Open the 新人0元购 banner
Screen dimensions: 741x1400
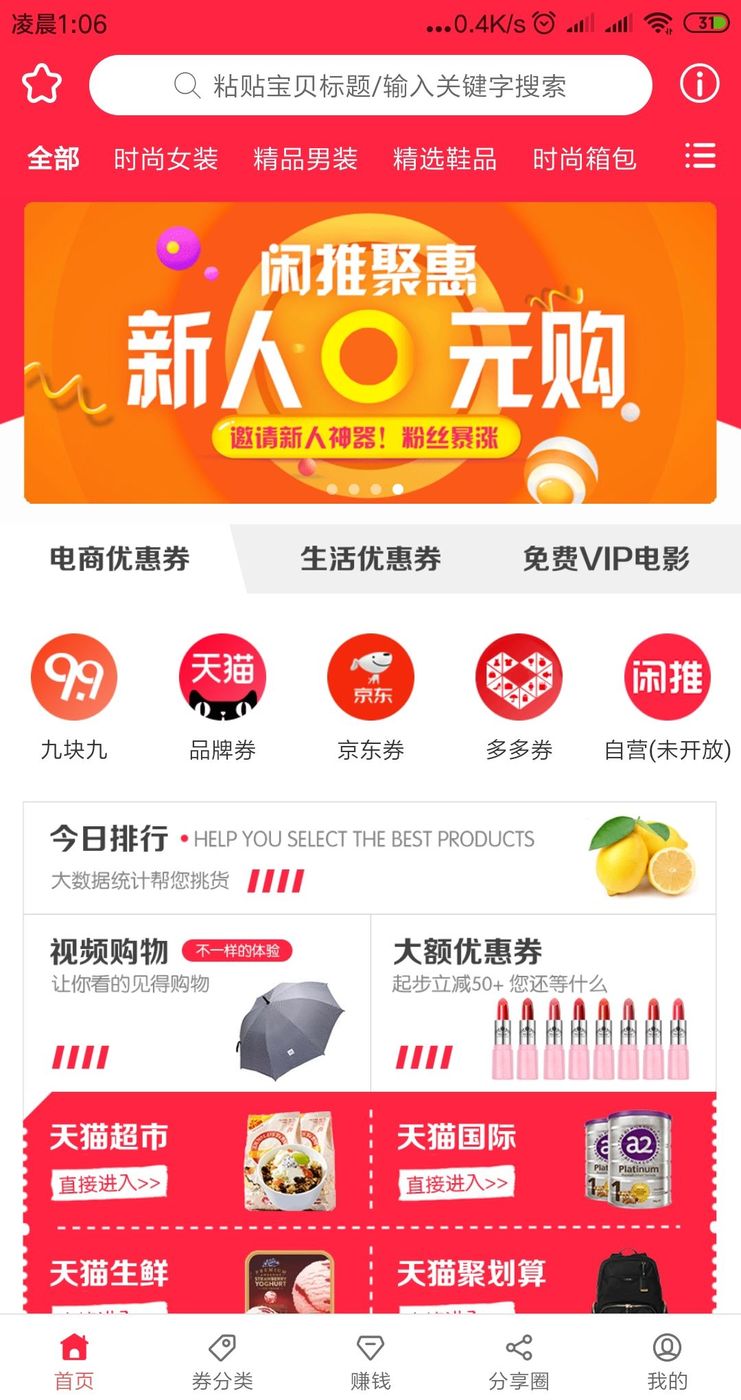tap(370, 352)
